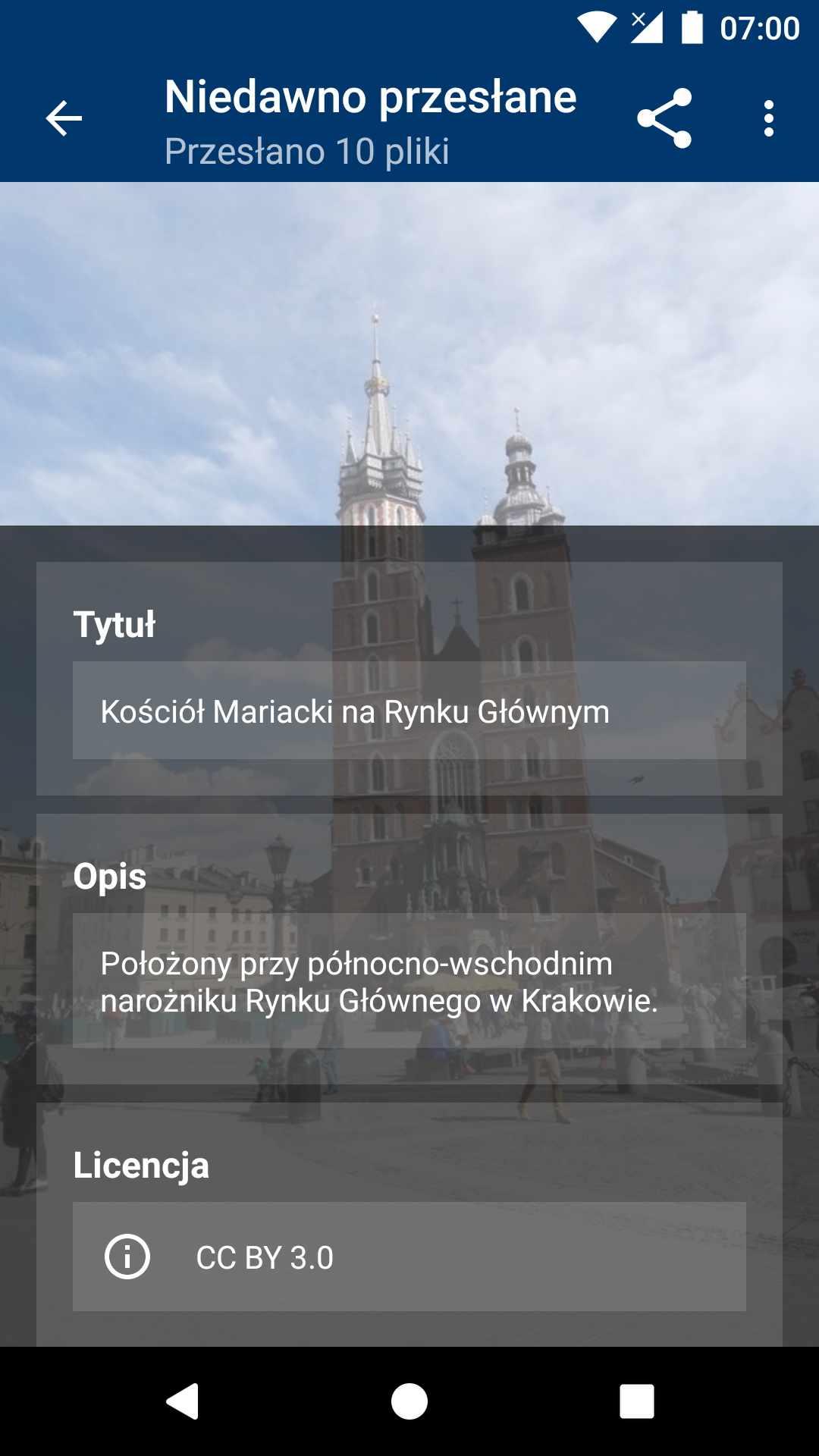Go back using the toolbar arrow

click(64, 119)
